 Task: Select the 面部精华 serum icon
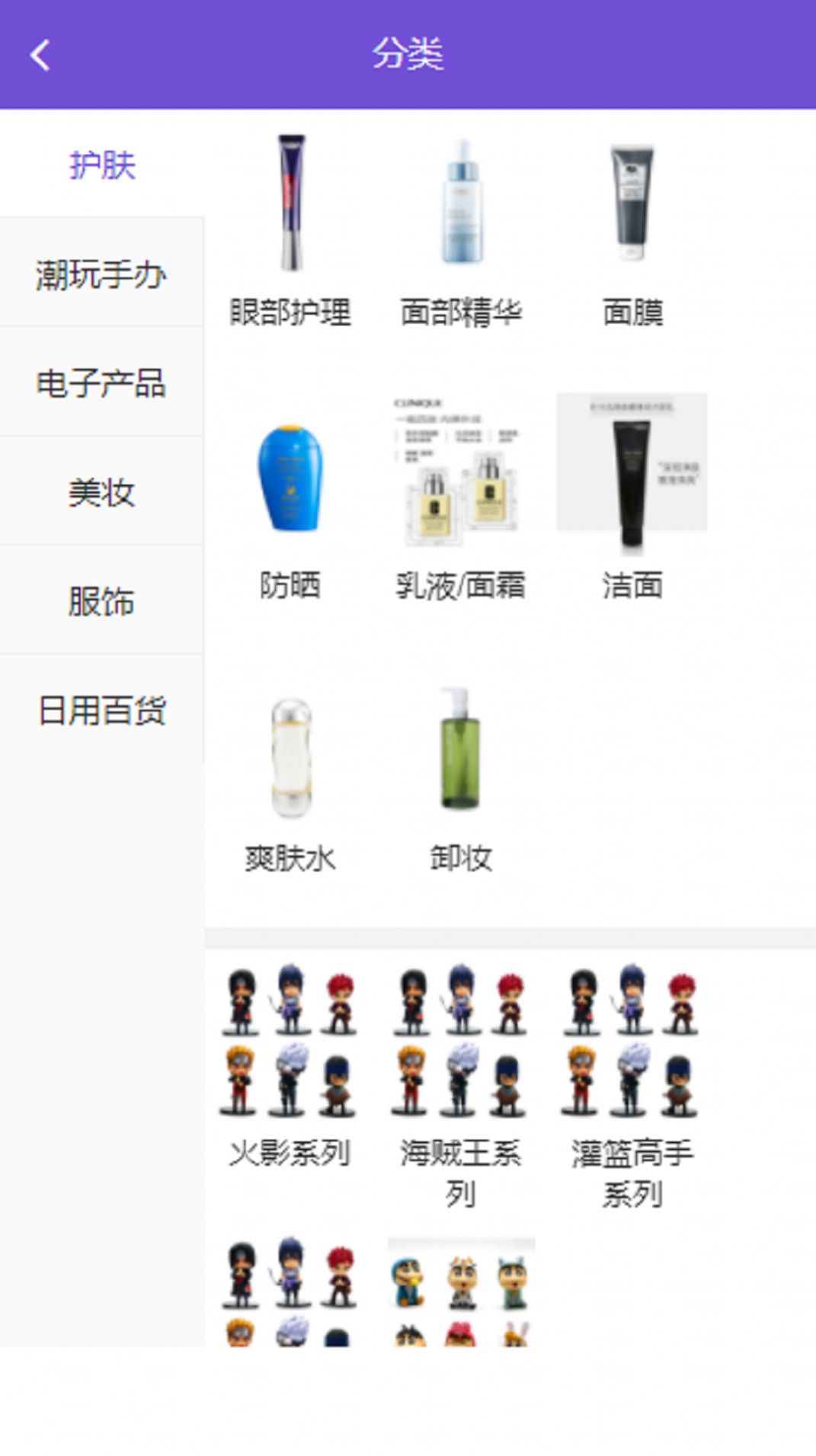point(462,202)
